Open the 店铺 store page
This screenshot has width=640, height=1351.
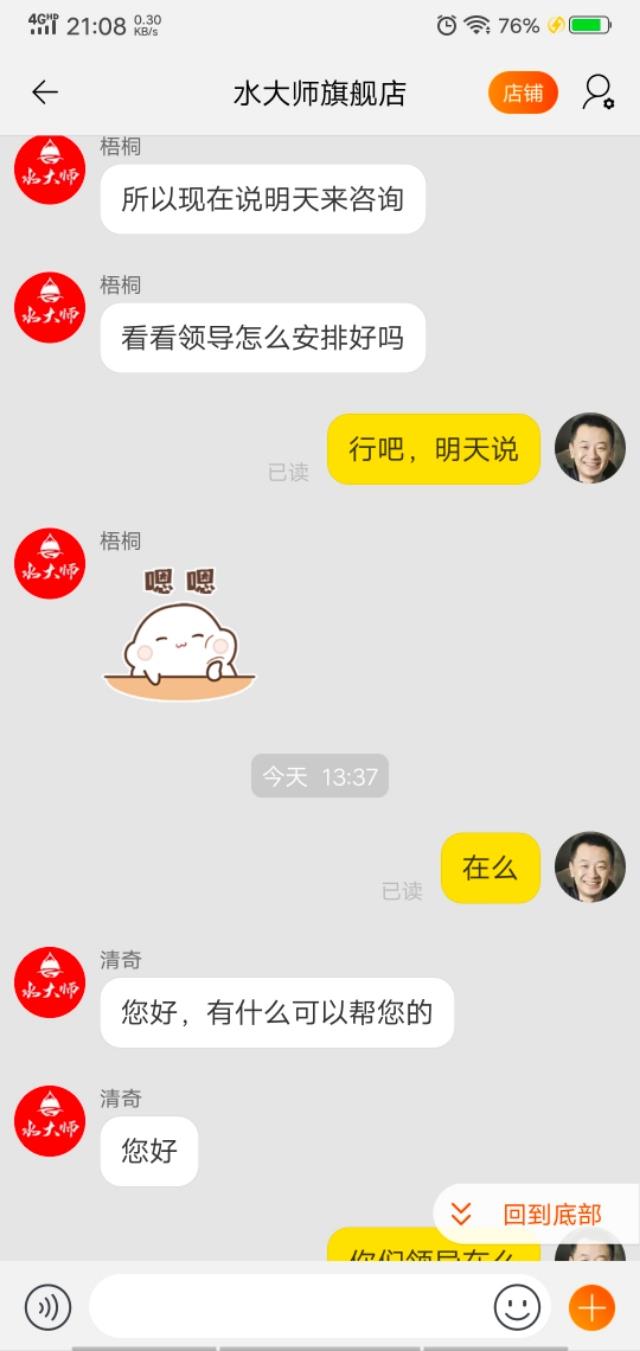522,93
